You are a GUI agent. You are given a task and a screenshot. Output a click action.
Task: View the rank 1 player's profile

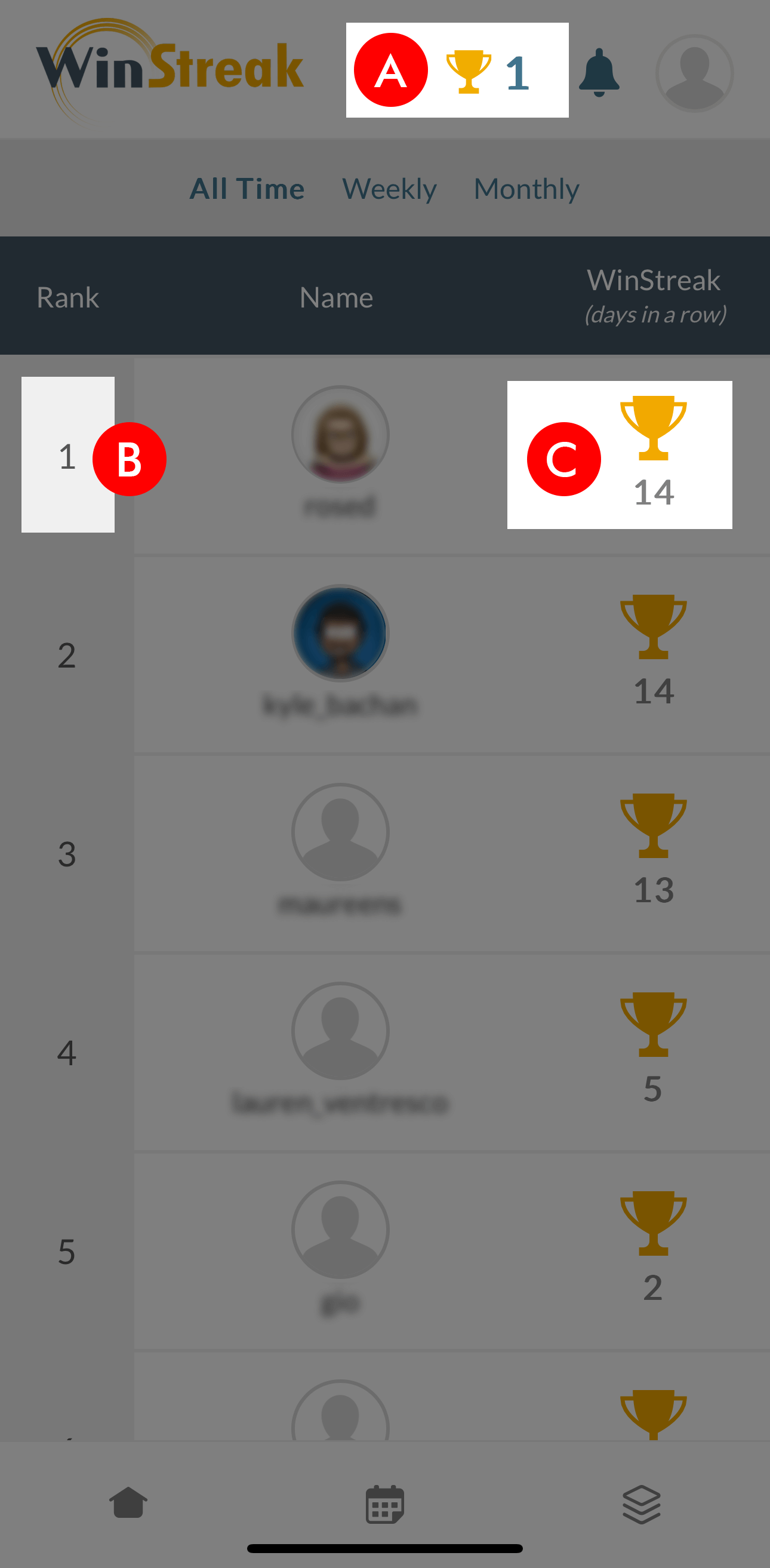coord(340,435)
